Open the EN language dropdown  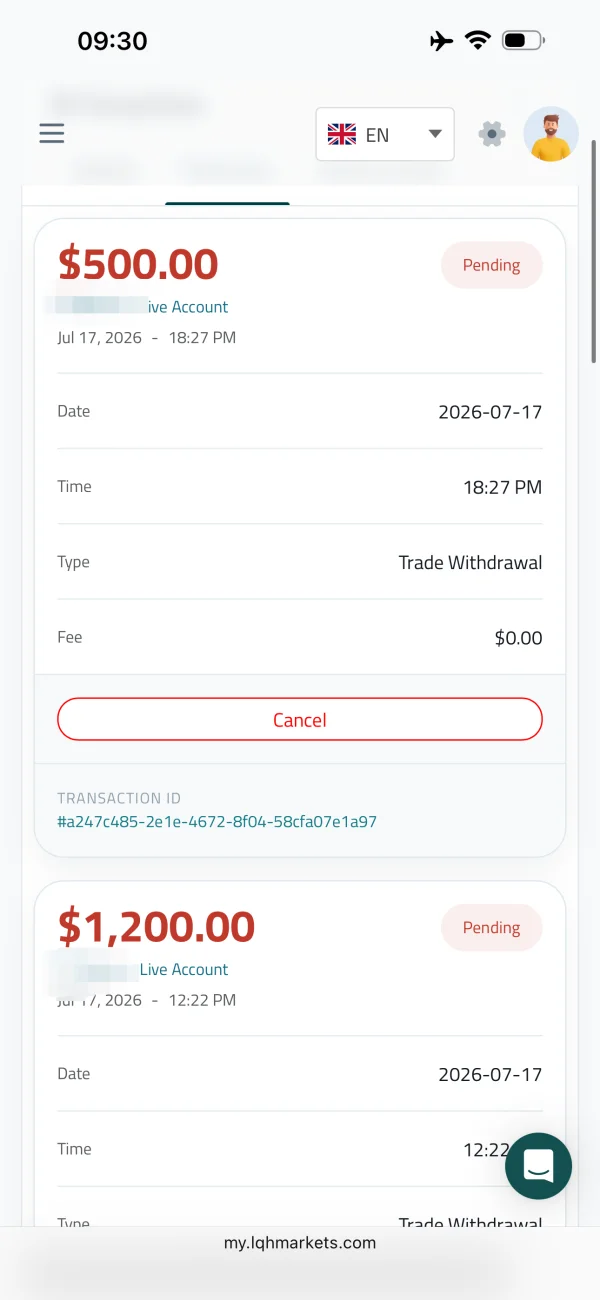(385, 134)
